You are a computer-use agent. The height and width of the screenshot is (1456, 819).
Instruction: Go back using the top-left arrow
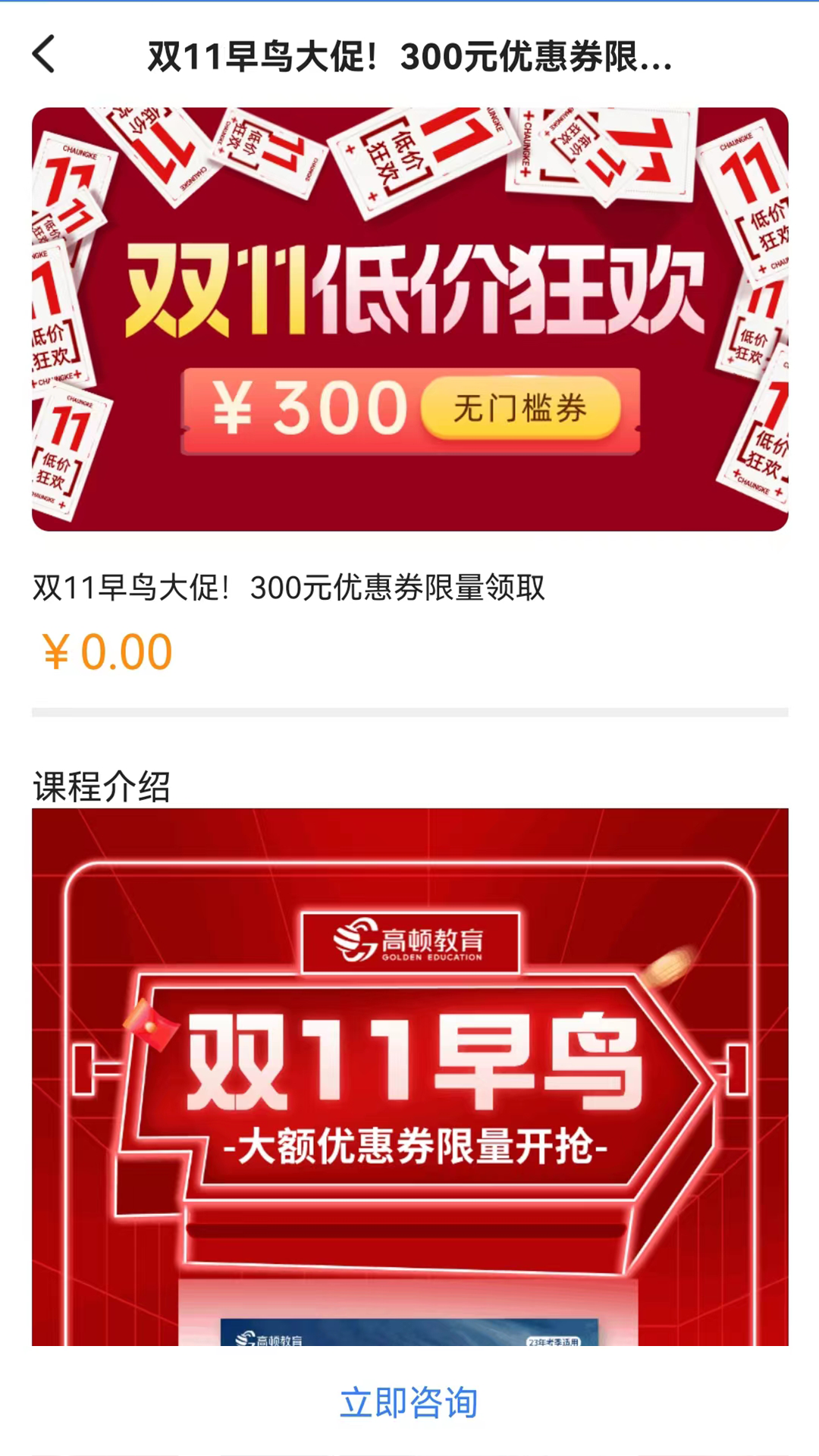(x=44, y=55)
